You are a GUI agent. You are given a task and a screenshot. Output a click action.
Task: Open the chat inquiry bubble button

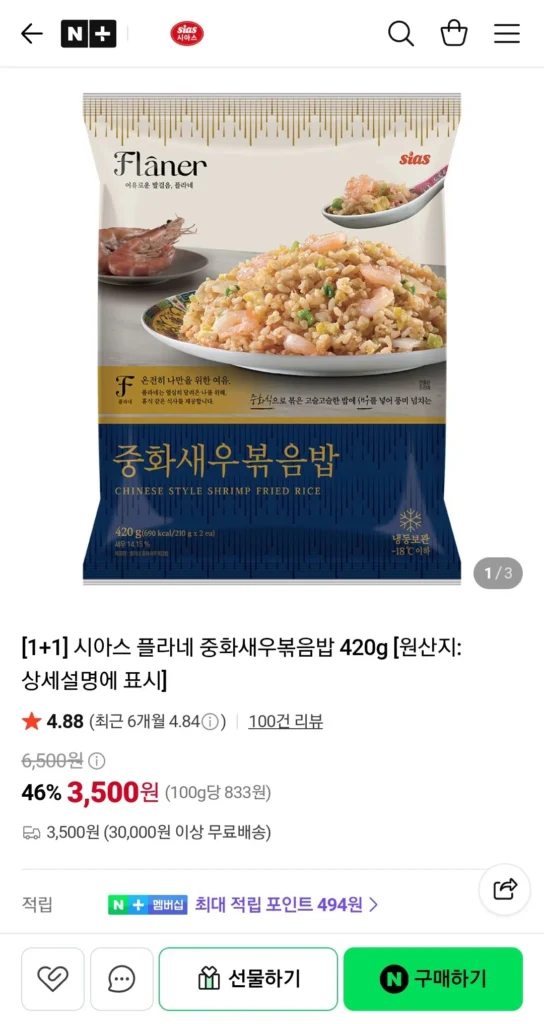[x=121, y=979]
